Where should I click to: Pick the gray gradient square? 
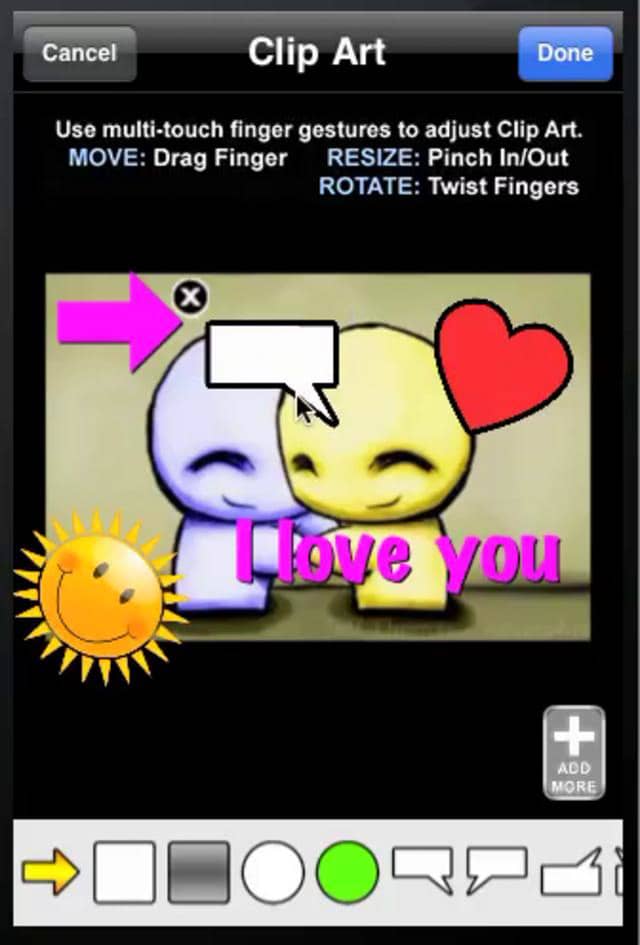pos(198,873)
